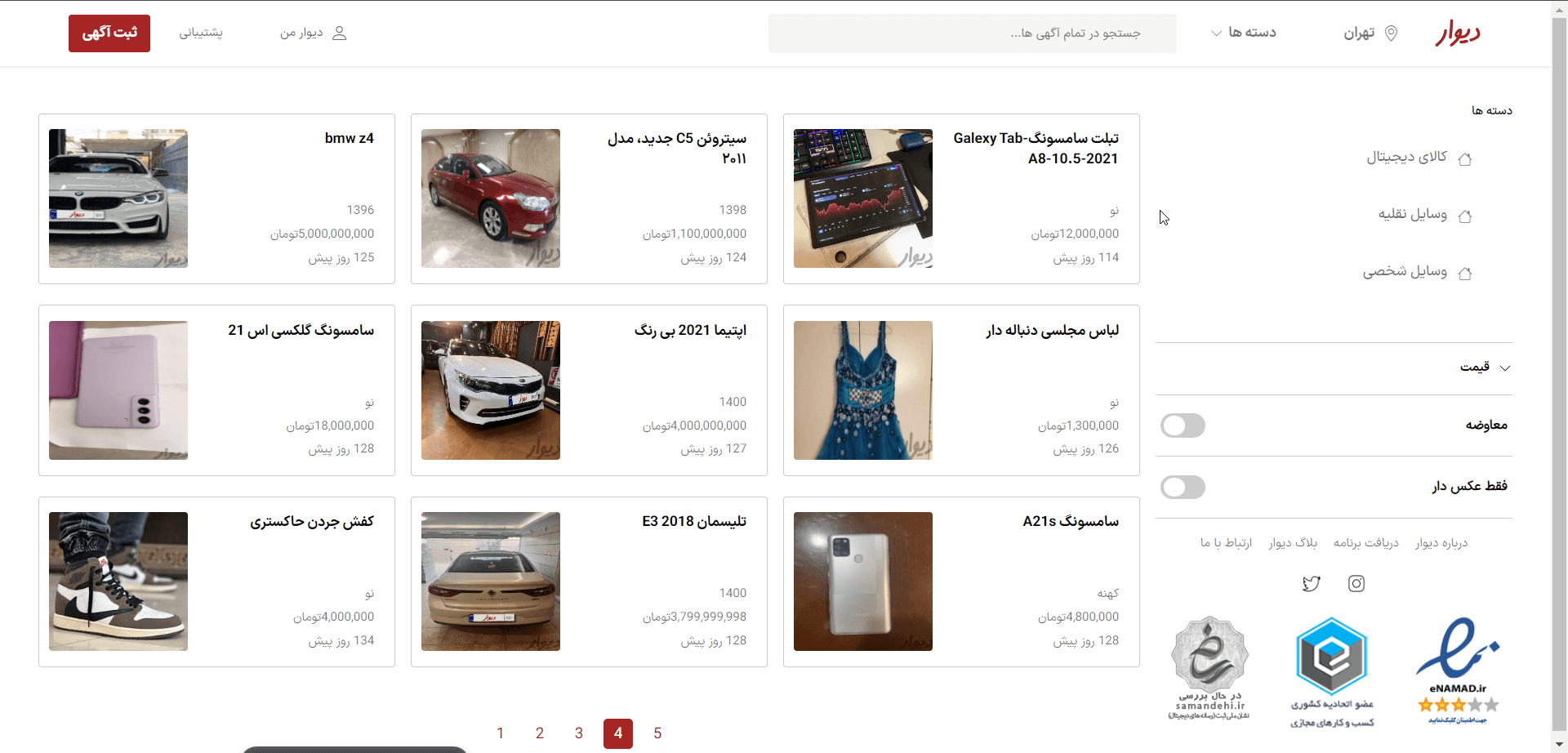Toggle the معاوضه switch
The height and width of the screenshot is (753, 1568).
coord(1183,426)
